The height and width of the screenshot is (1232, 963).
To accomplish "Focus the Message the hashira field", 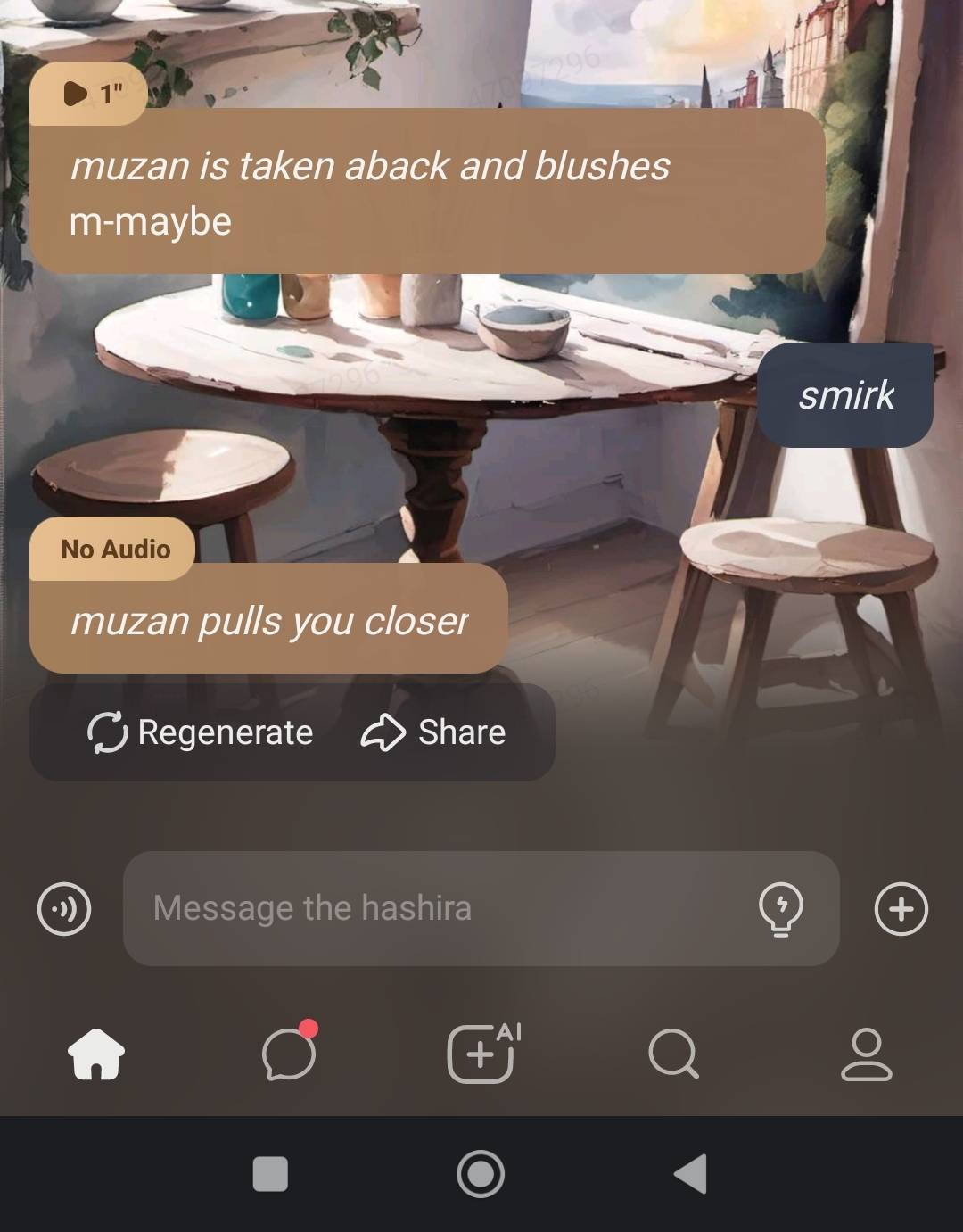I will [x=437, y=908].
